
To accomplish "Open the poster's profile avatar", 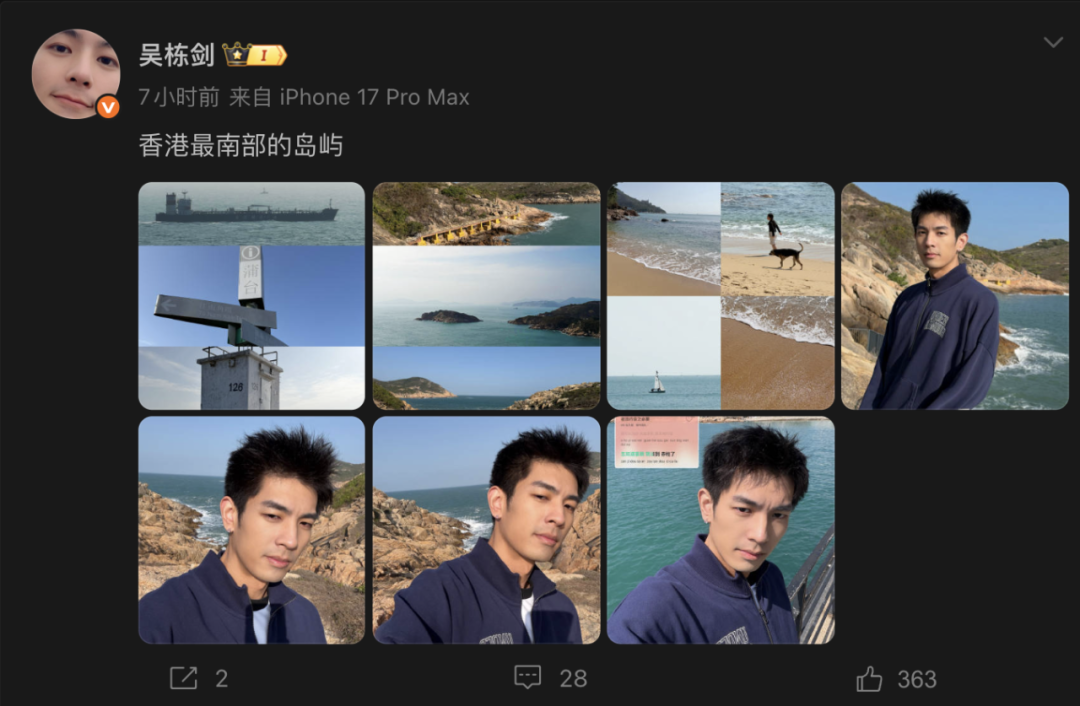I will (x=76, y=74).
